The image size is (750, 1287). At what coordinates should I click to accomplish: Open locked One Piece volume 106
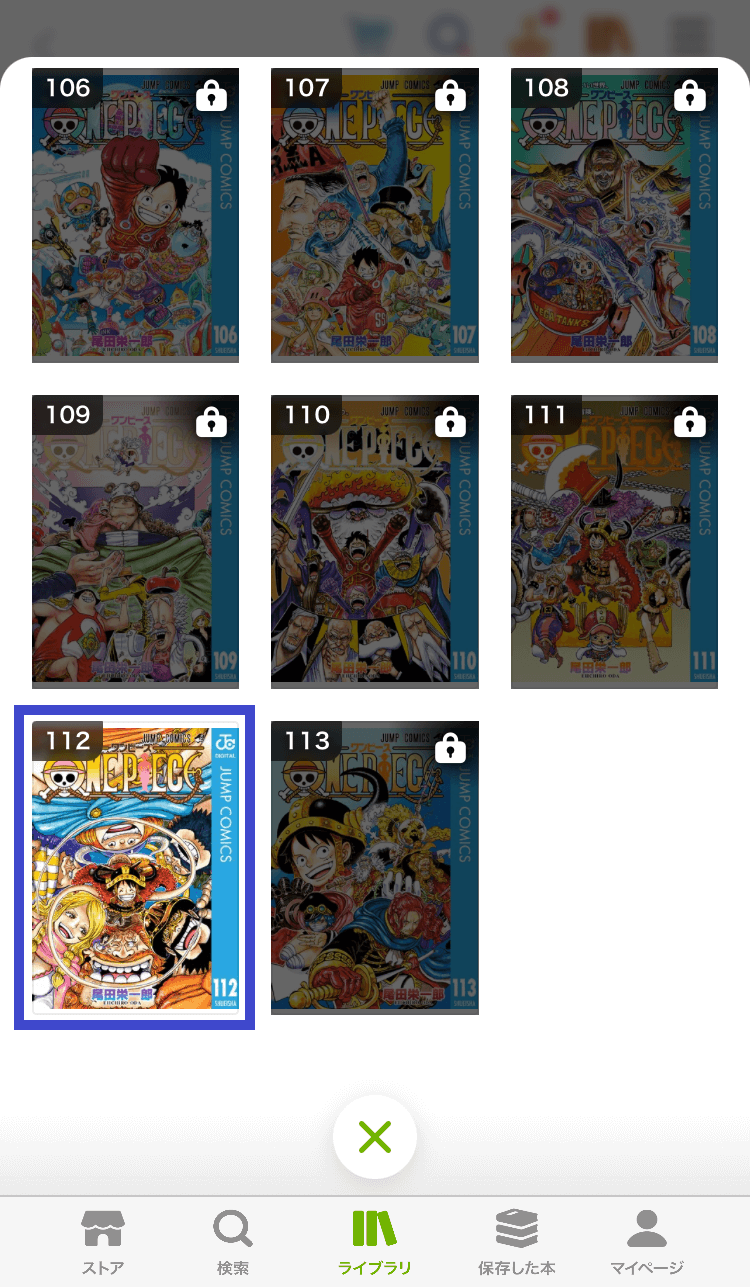[135, 215]
